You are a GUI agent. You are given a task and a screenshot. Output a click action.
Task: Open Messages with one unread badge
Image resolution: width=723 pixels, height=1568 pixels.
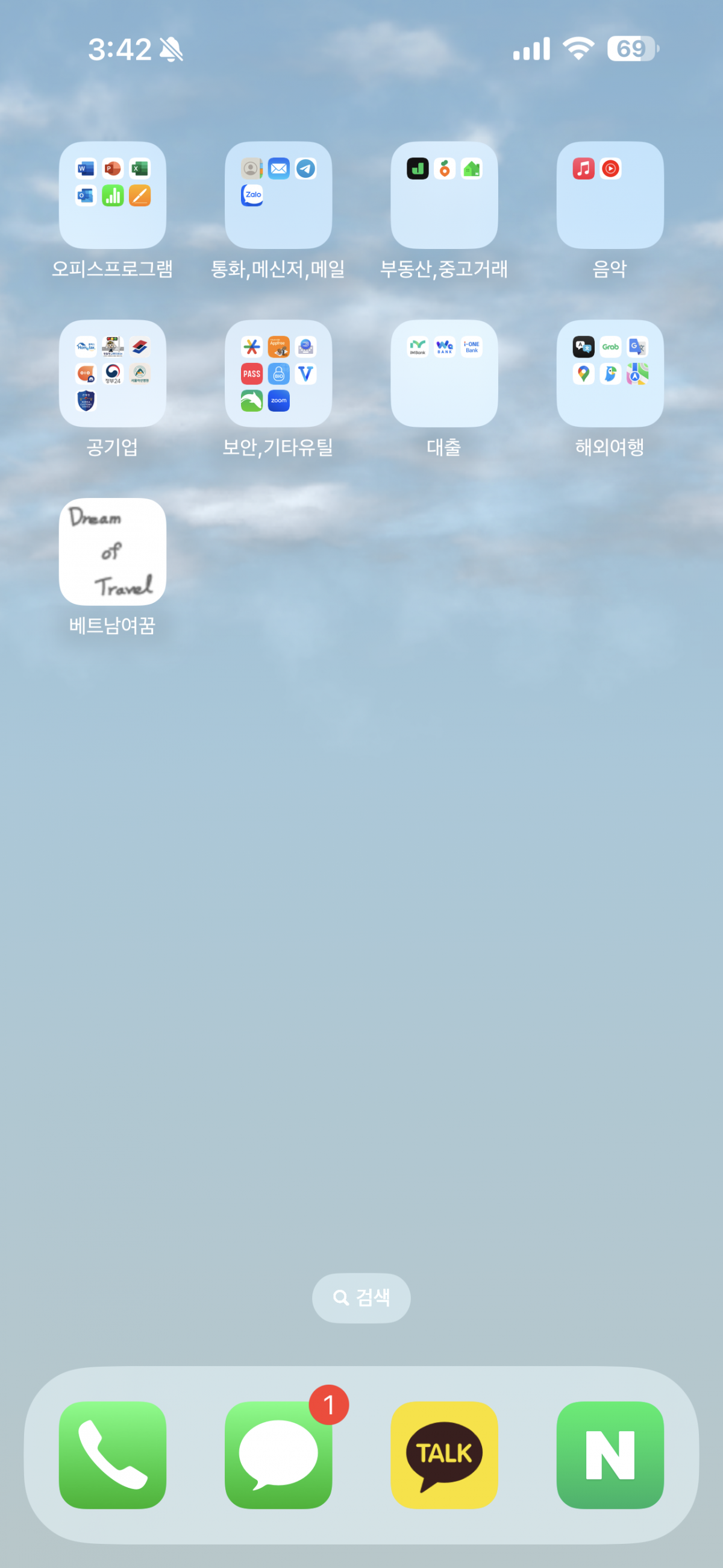click(x=278, y=1455)
